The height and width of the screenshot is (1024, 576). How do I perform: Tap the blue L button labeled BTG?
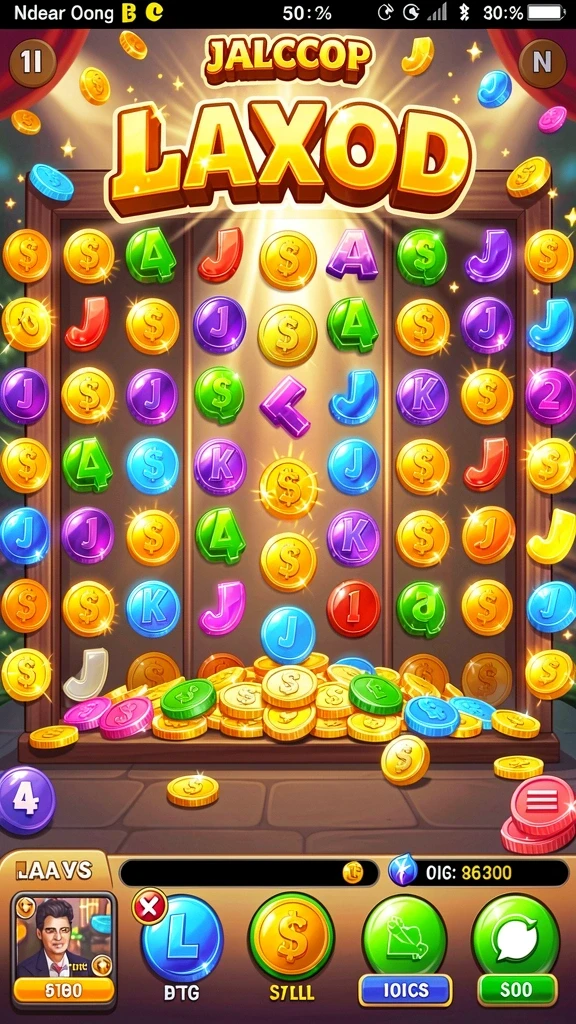(x=182, y=940)
